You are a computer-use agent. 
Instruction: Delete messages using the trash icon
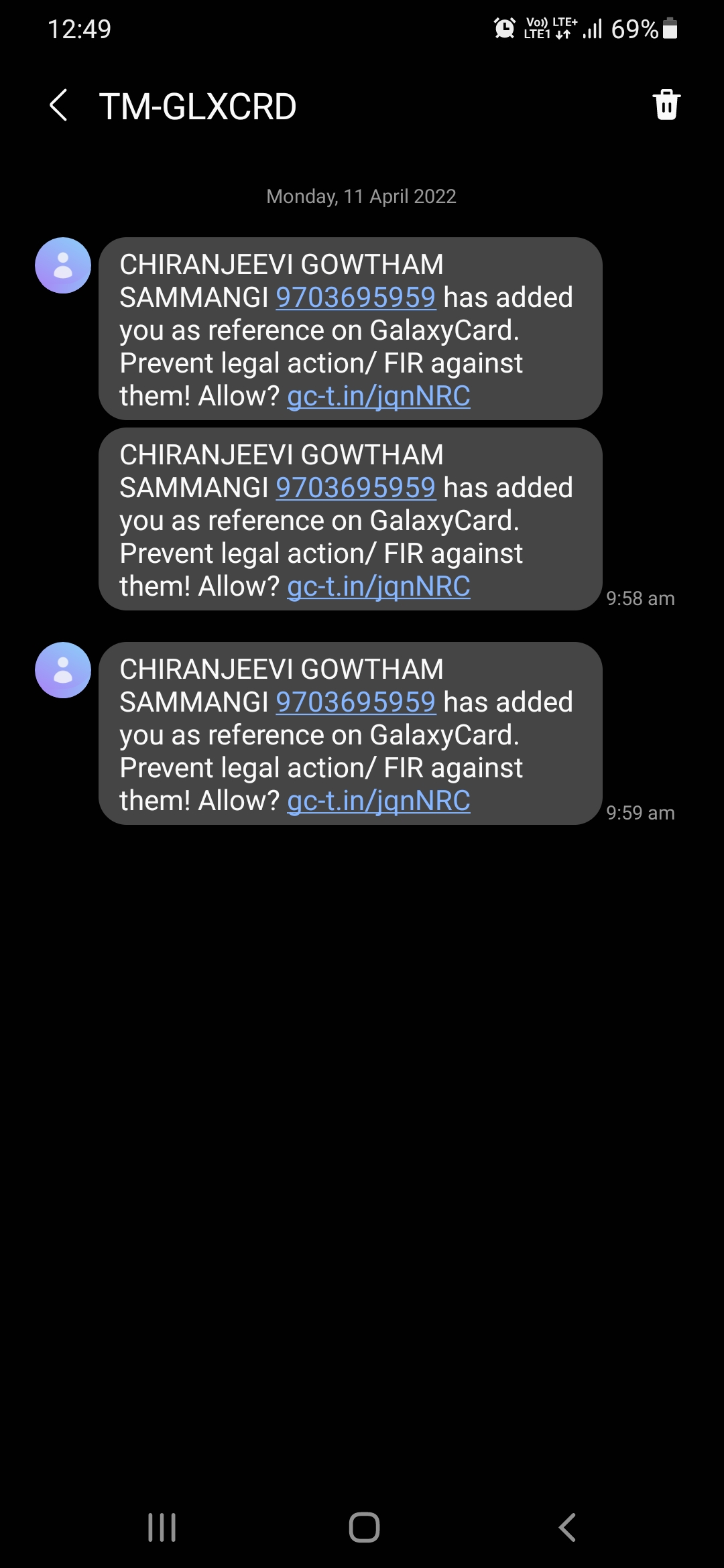coord(666,105)
